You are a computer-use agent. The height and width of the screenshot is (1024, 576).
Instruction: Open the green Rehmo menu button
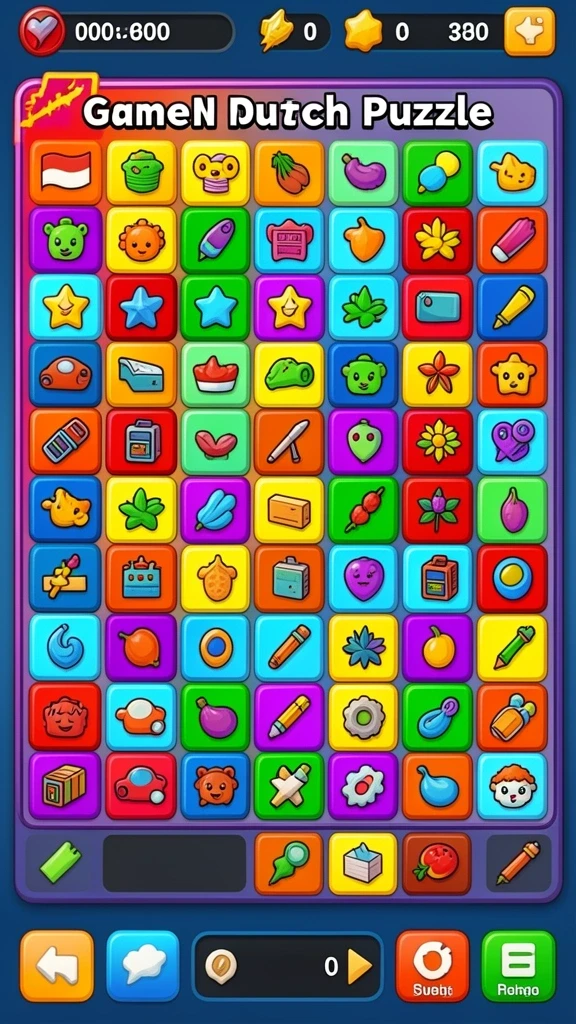point(519,966)
